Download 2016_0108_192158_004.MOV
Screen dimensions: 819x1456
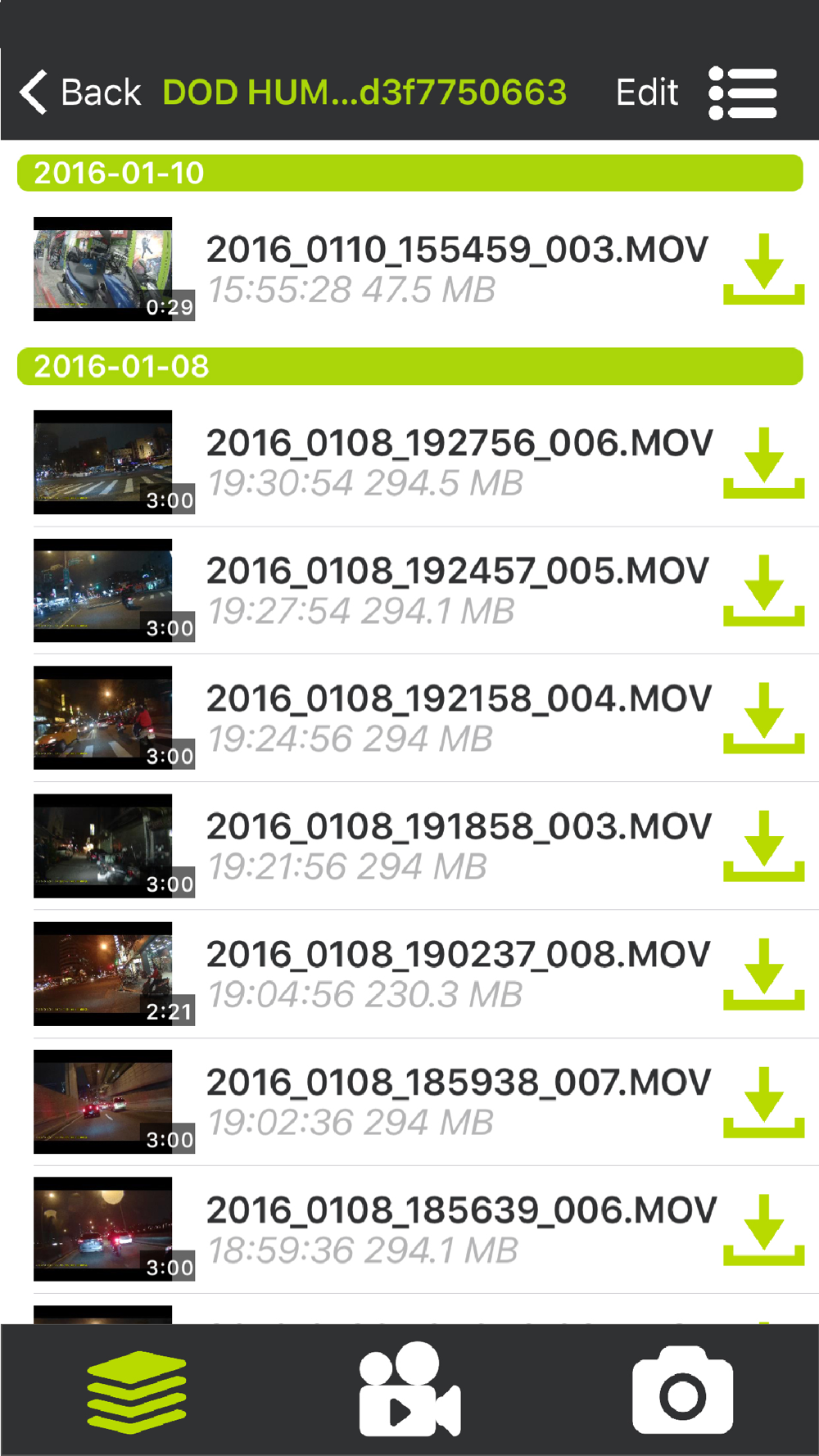point(763,717)
